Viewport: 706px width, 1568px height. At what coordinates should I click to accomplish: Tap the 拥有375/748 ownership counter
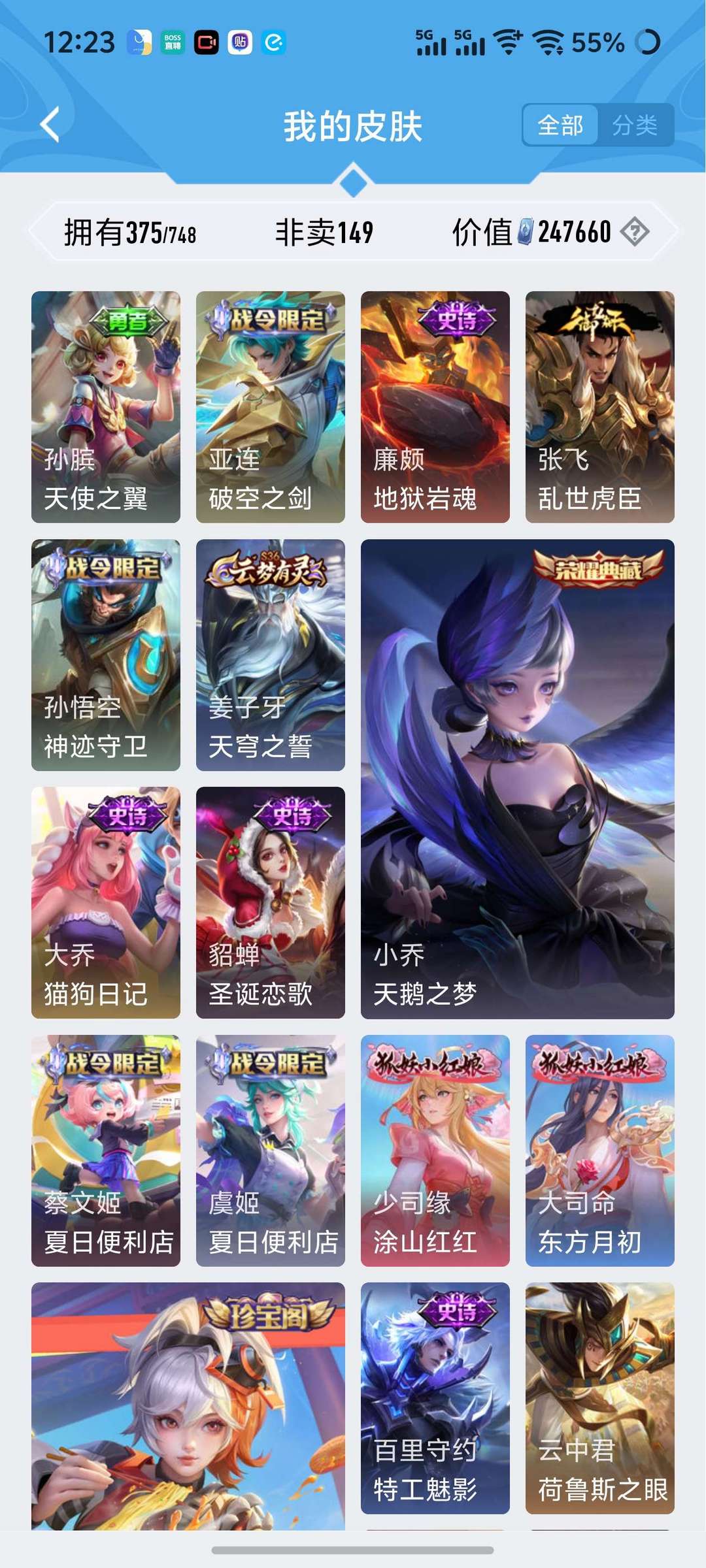pos(131,231)
